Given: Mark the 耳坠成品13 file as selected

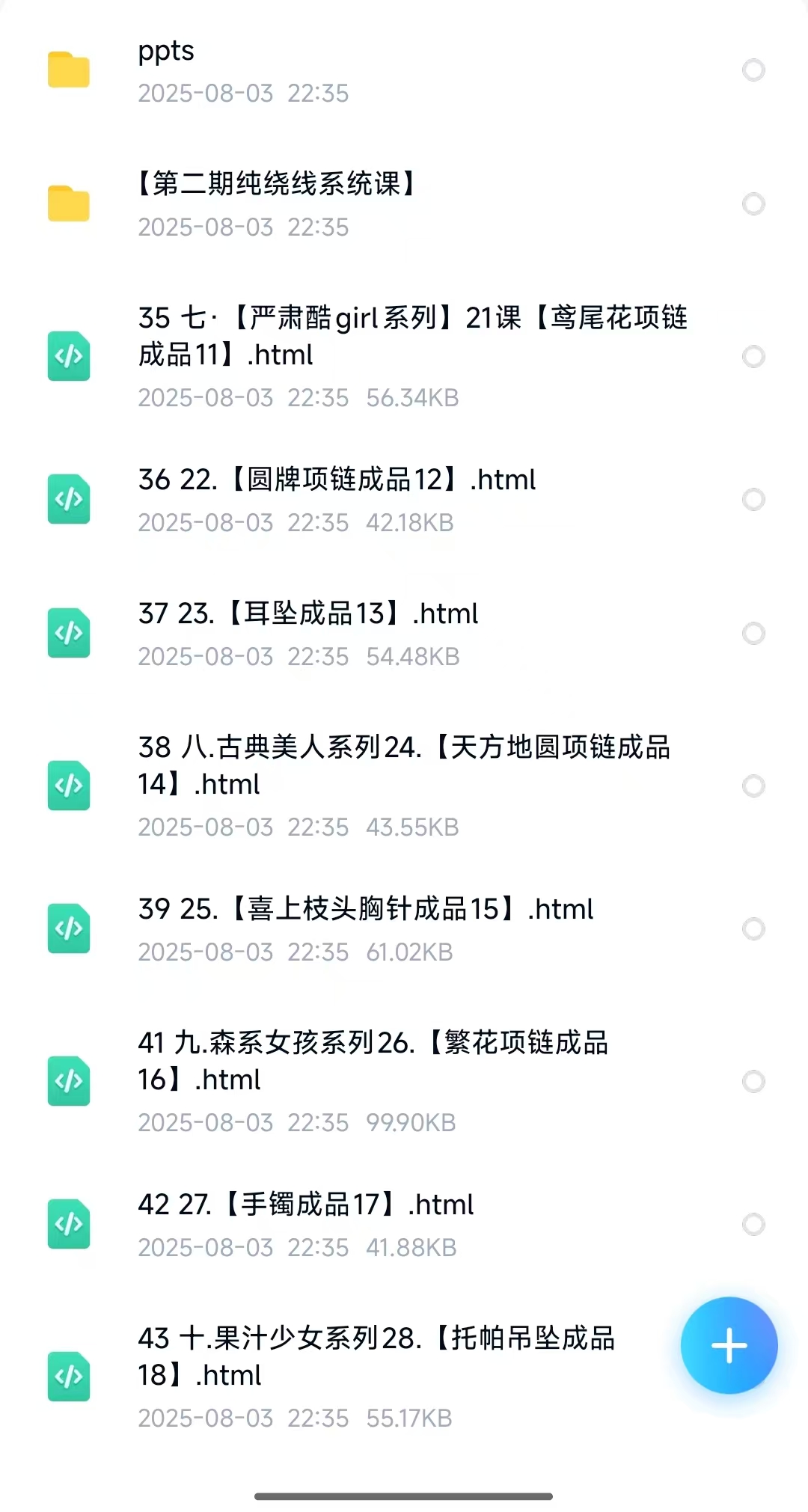Looking at the screenshot, I should (x=753, y=634).
